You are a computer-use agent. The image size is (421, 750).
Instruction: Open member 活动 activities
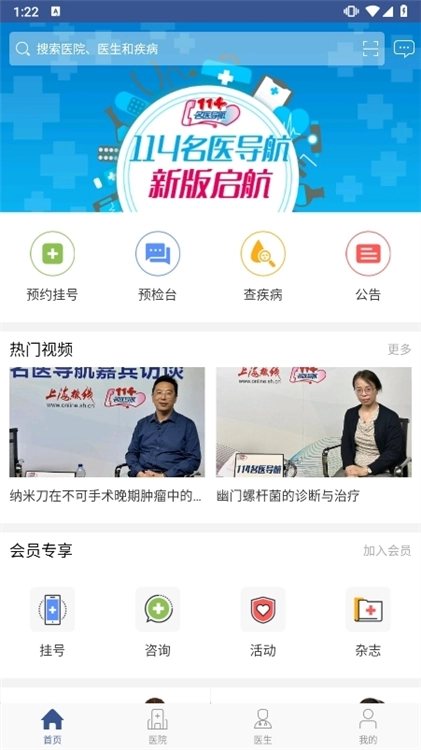click(263, 622)
